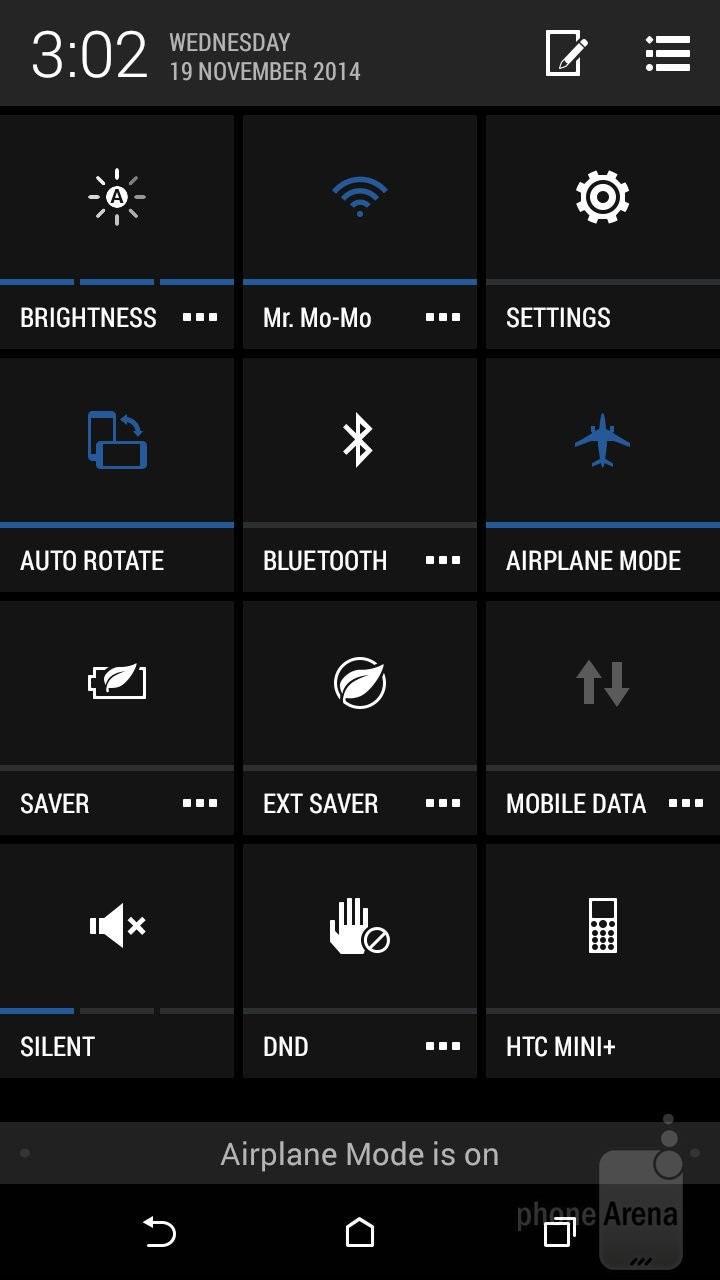Tap the HTC Mini+ tile
The image size is (720, 1280).
(602, 926)
